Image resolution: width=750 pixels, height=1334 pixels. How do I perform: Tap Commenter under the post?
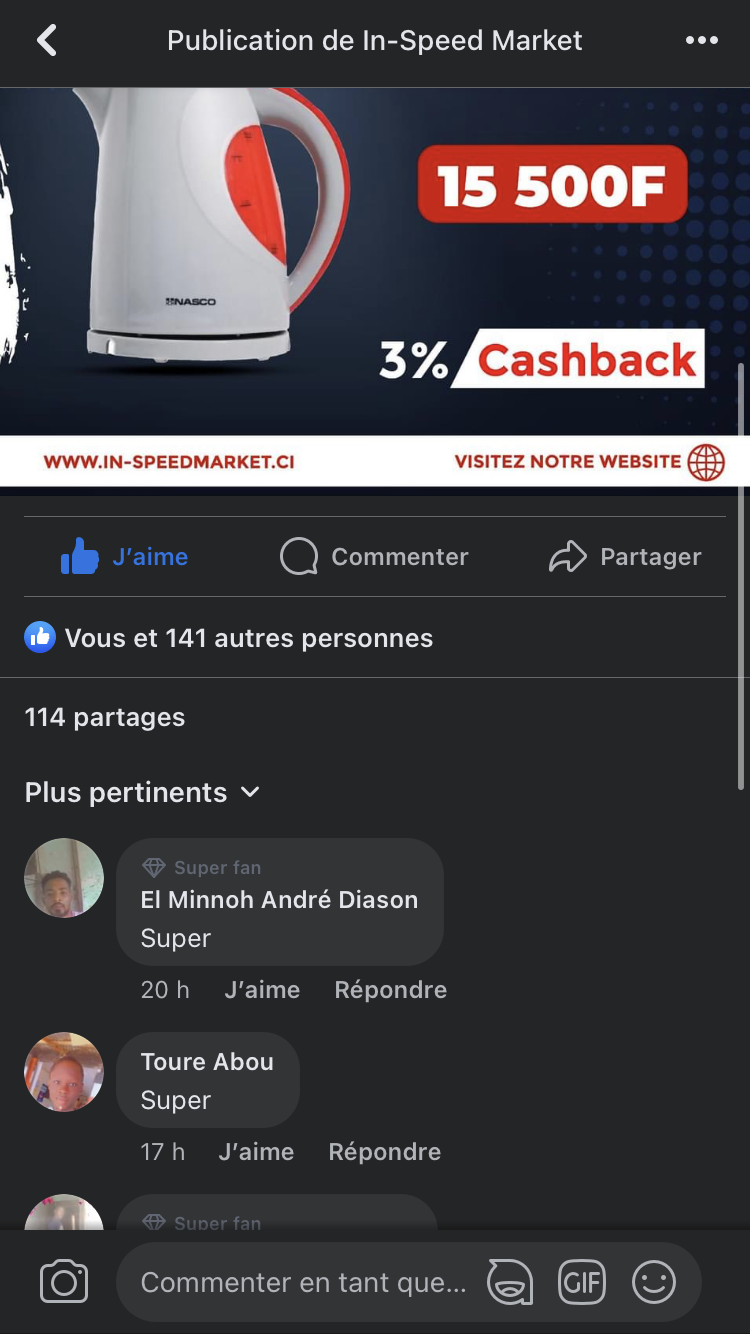click(375, 557)
